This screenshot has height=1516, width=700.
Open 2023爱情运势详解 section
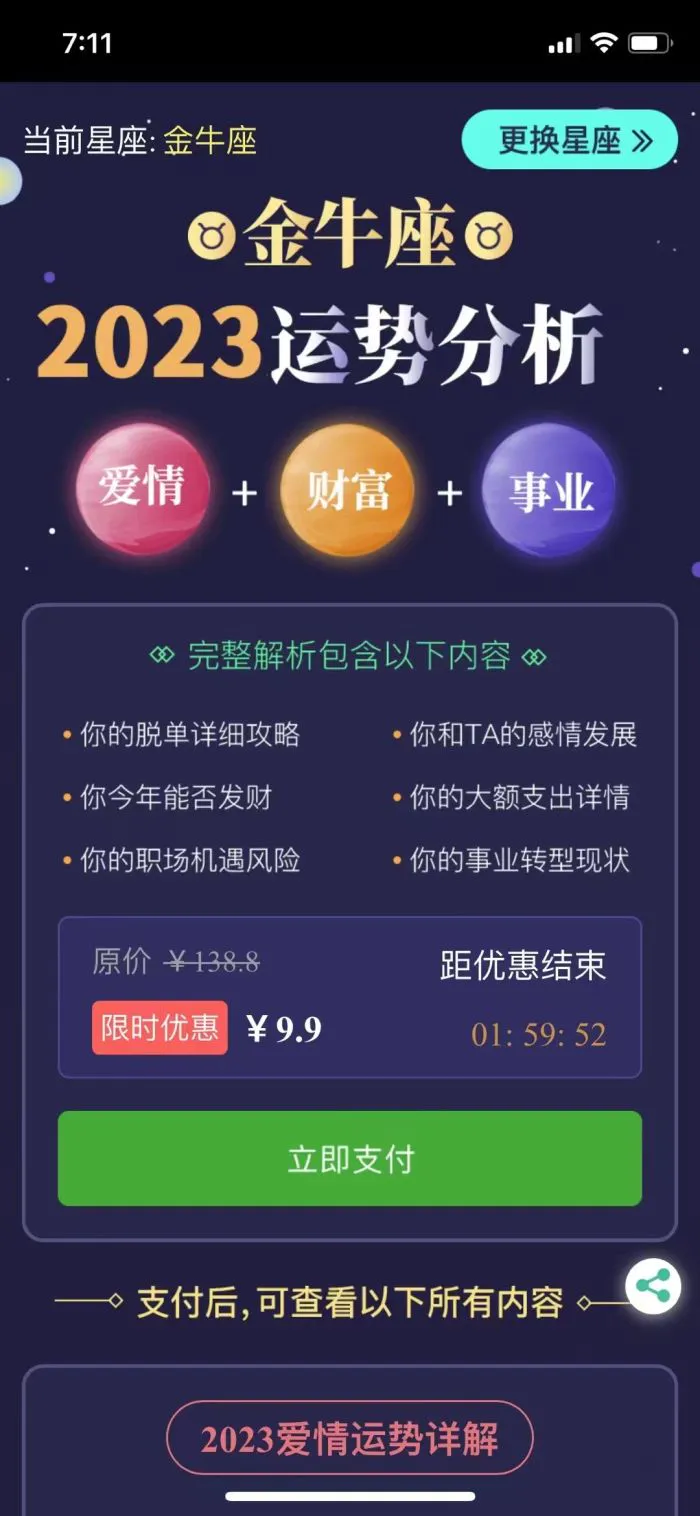[x=350, y=1438]
